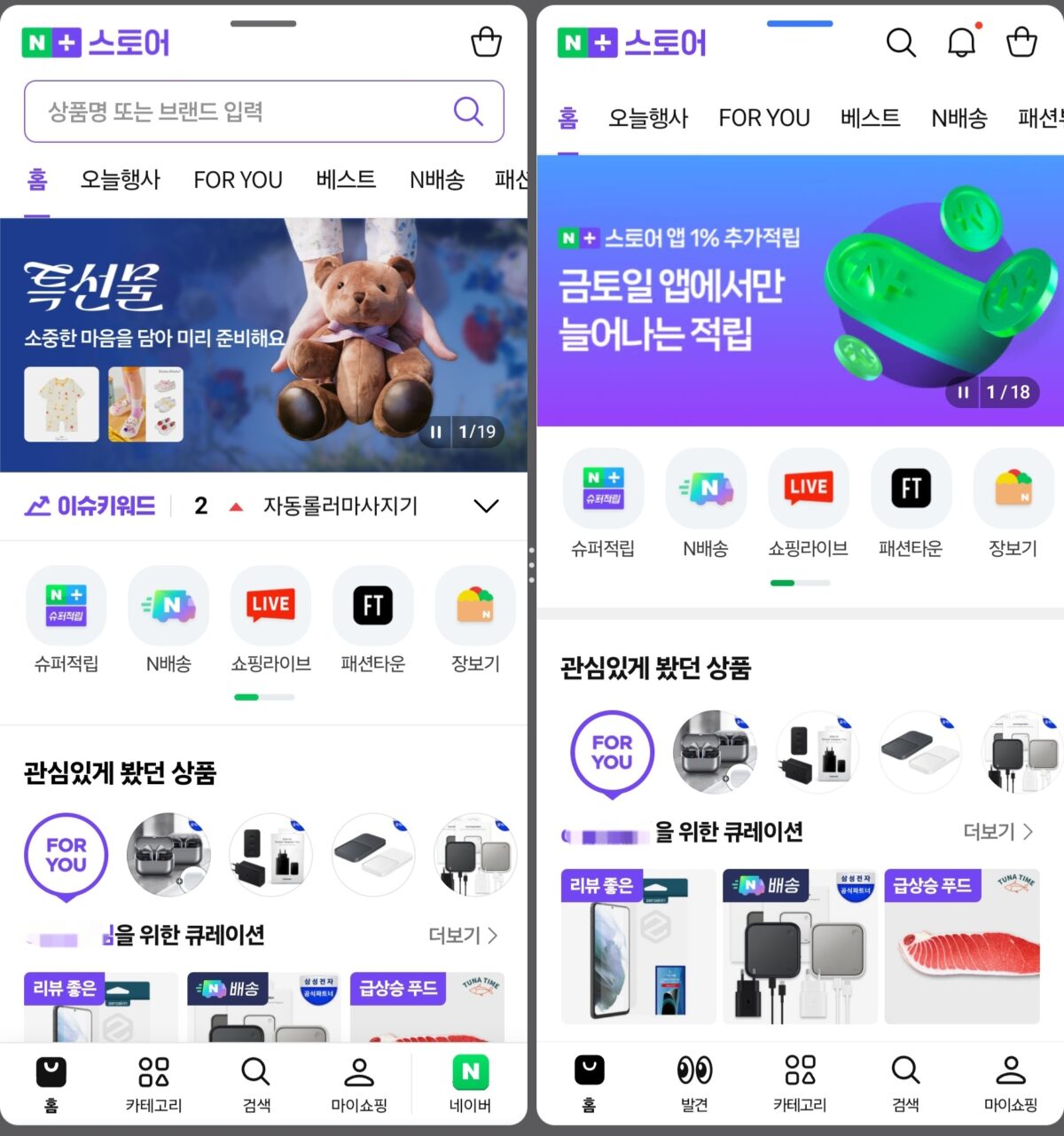The image size is (1064, 1136).
Task: Switch to the 네이버 tab in bottom navigation
Action: tap(470, 1083)
